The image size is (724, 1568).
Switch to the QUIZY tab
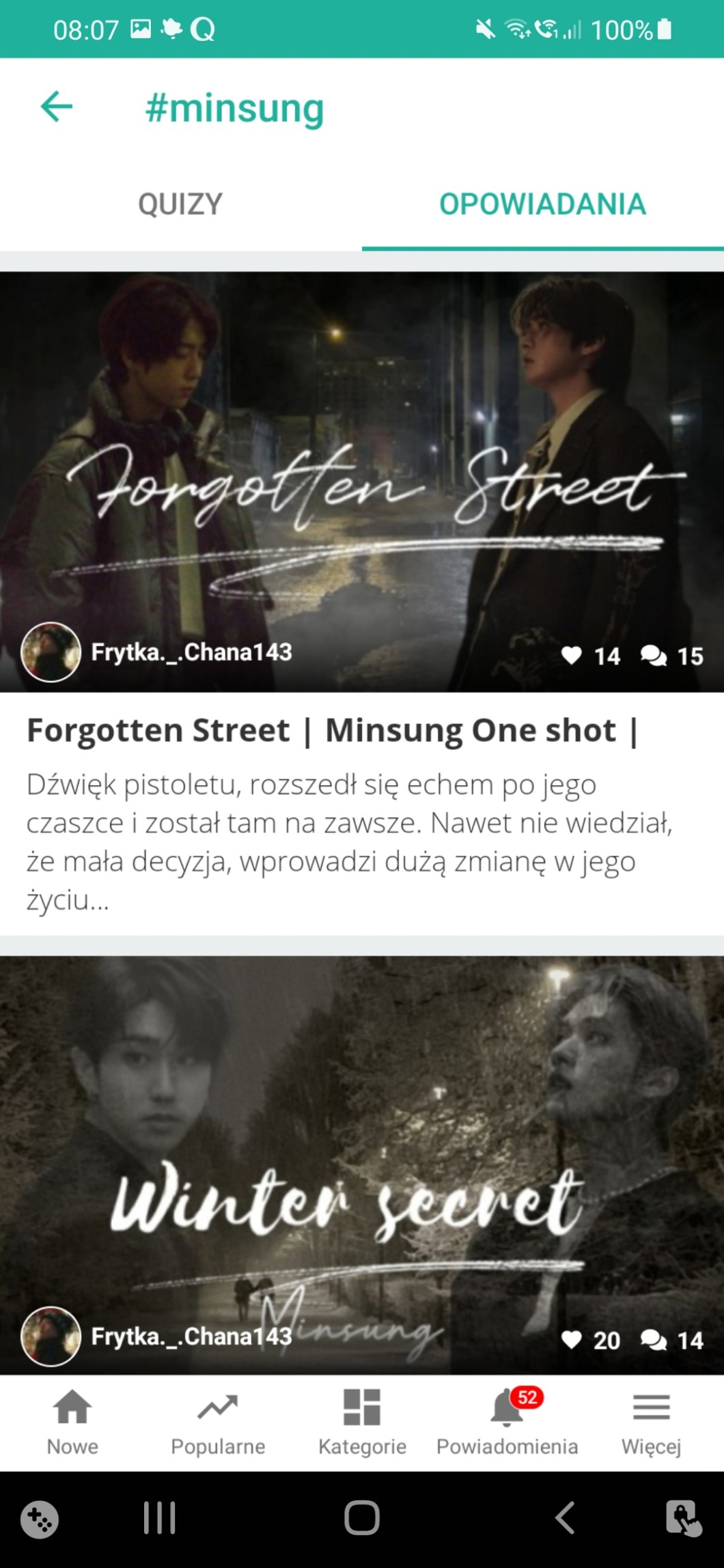180,204
